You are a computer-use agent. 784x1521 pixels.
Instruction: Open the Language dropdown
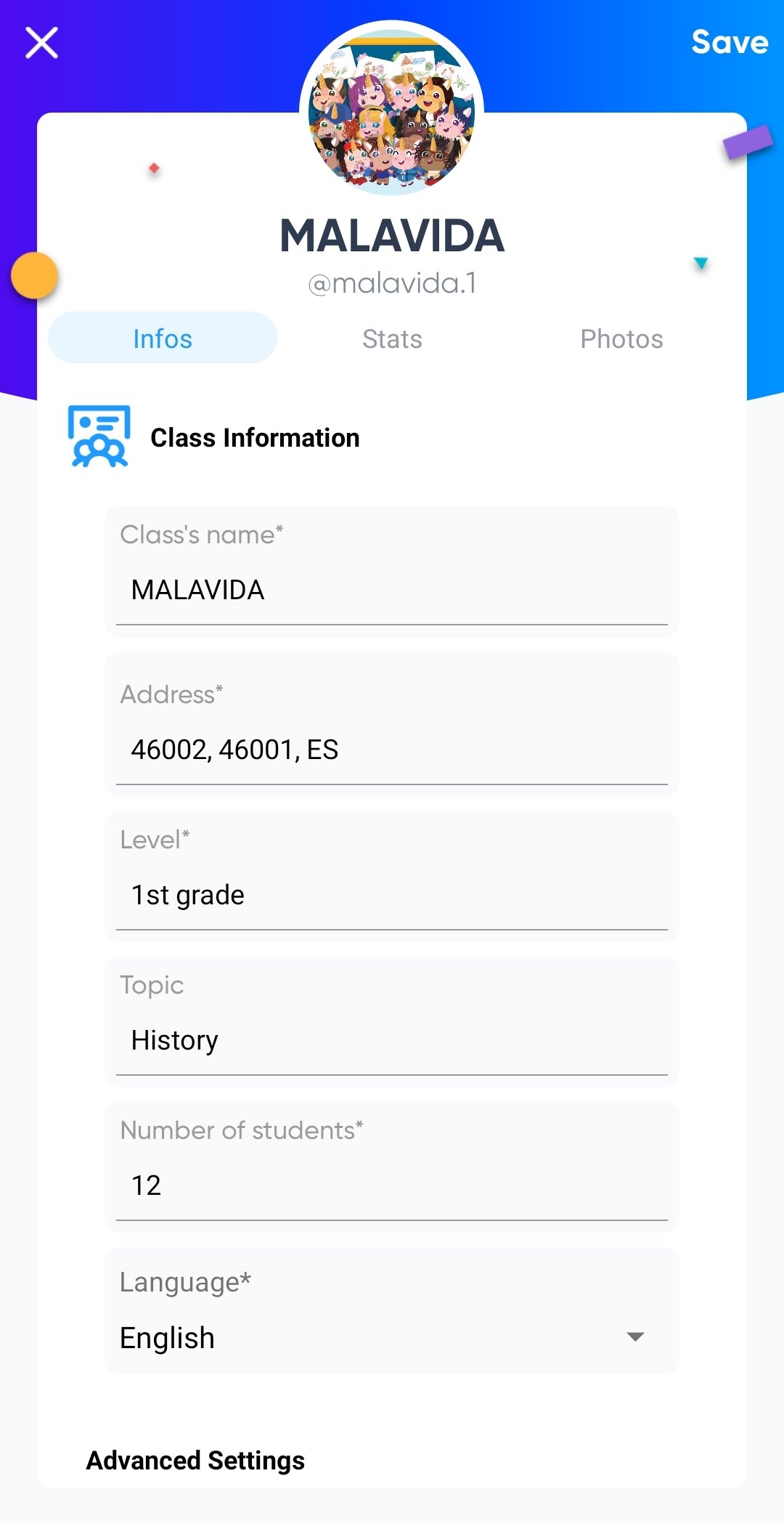coord(392,1311)
